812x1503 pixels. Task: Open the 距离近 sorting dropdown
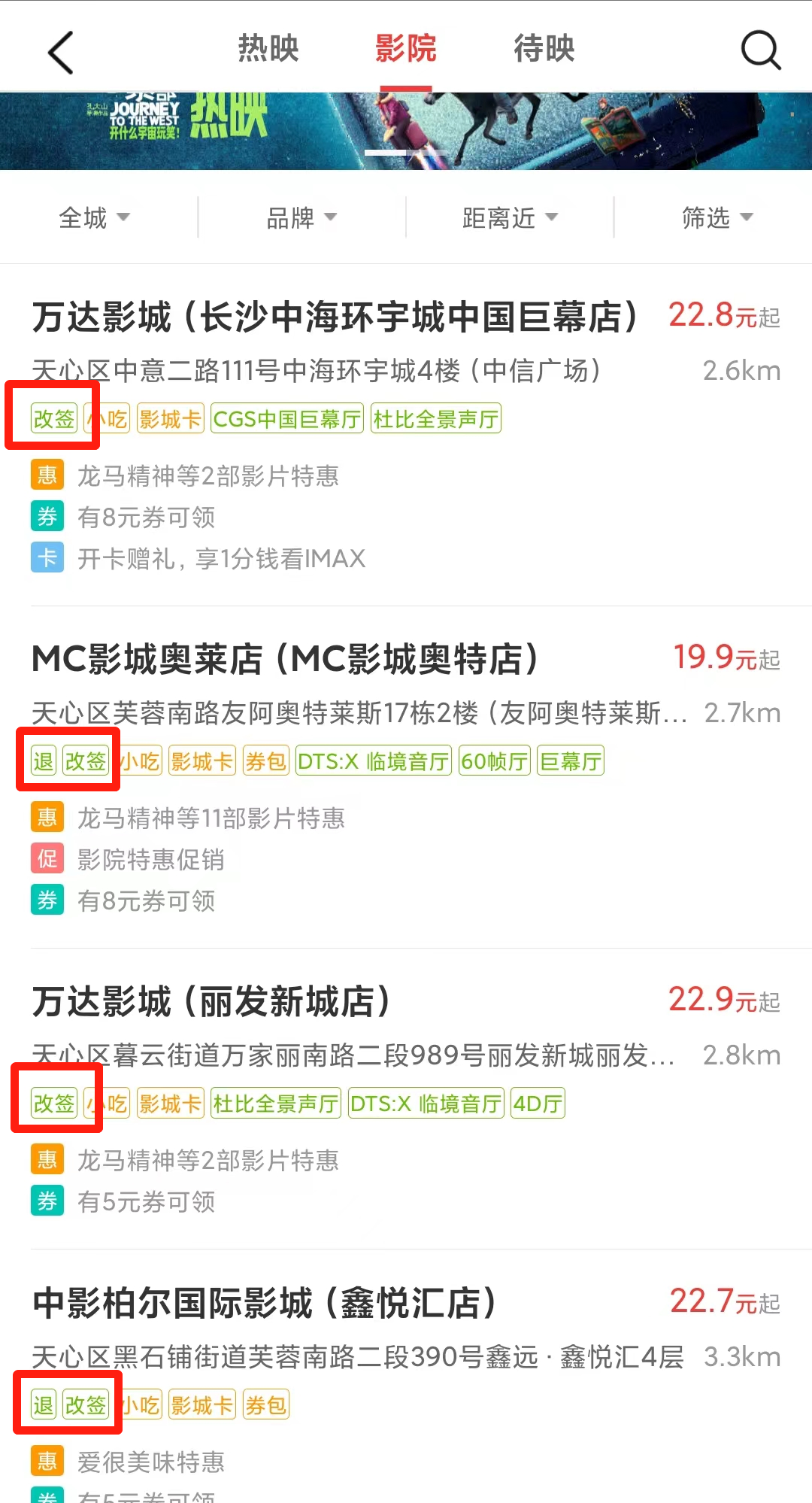[x=510, y=217]
